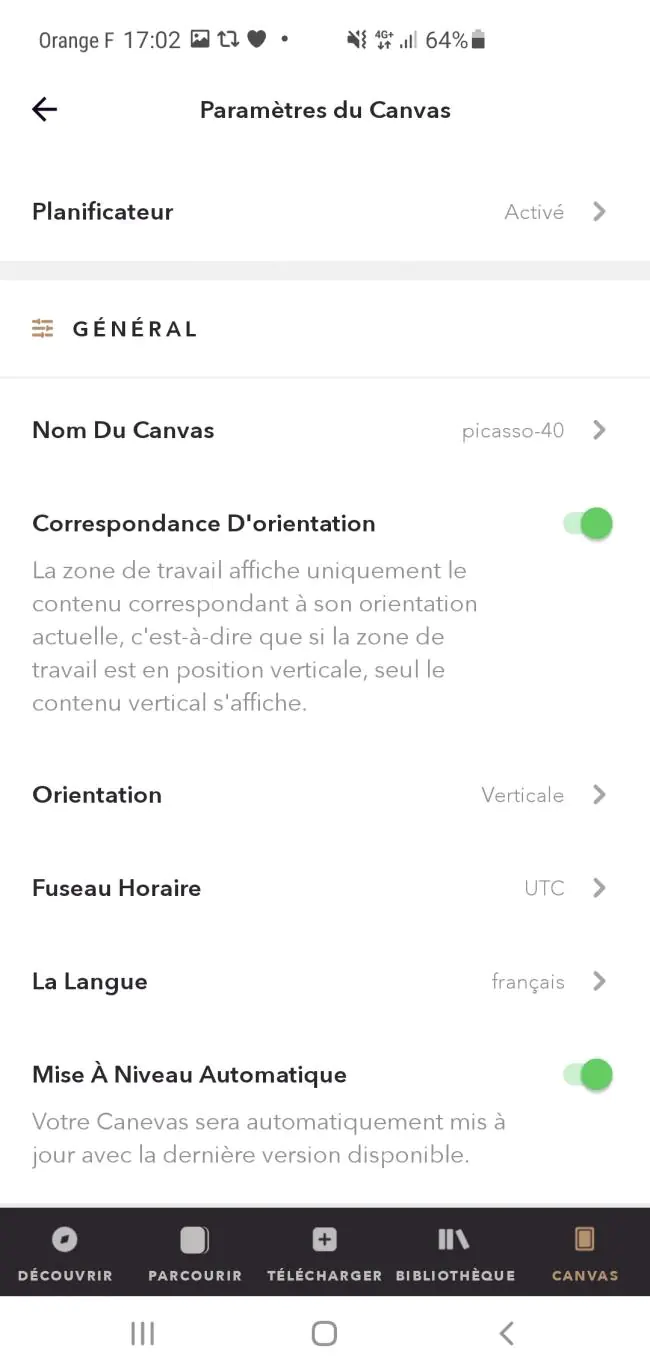Viewport: 650px width, 1372px height.
Task: Go back using the top arrow
Action: coord(45,110)
